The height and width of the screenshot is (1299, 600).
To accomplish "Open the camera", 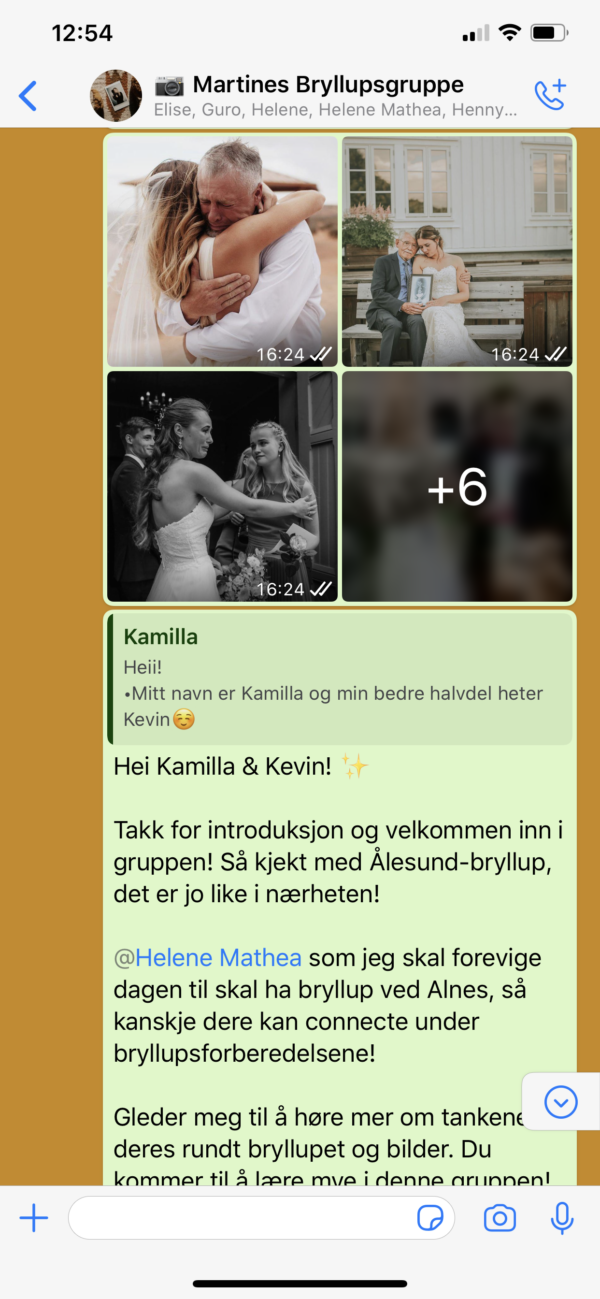I will pyautogui.click(x=500, y=1218).
